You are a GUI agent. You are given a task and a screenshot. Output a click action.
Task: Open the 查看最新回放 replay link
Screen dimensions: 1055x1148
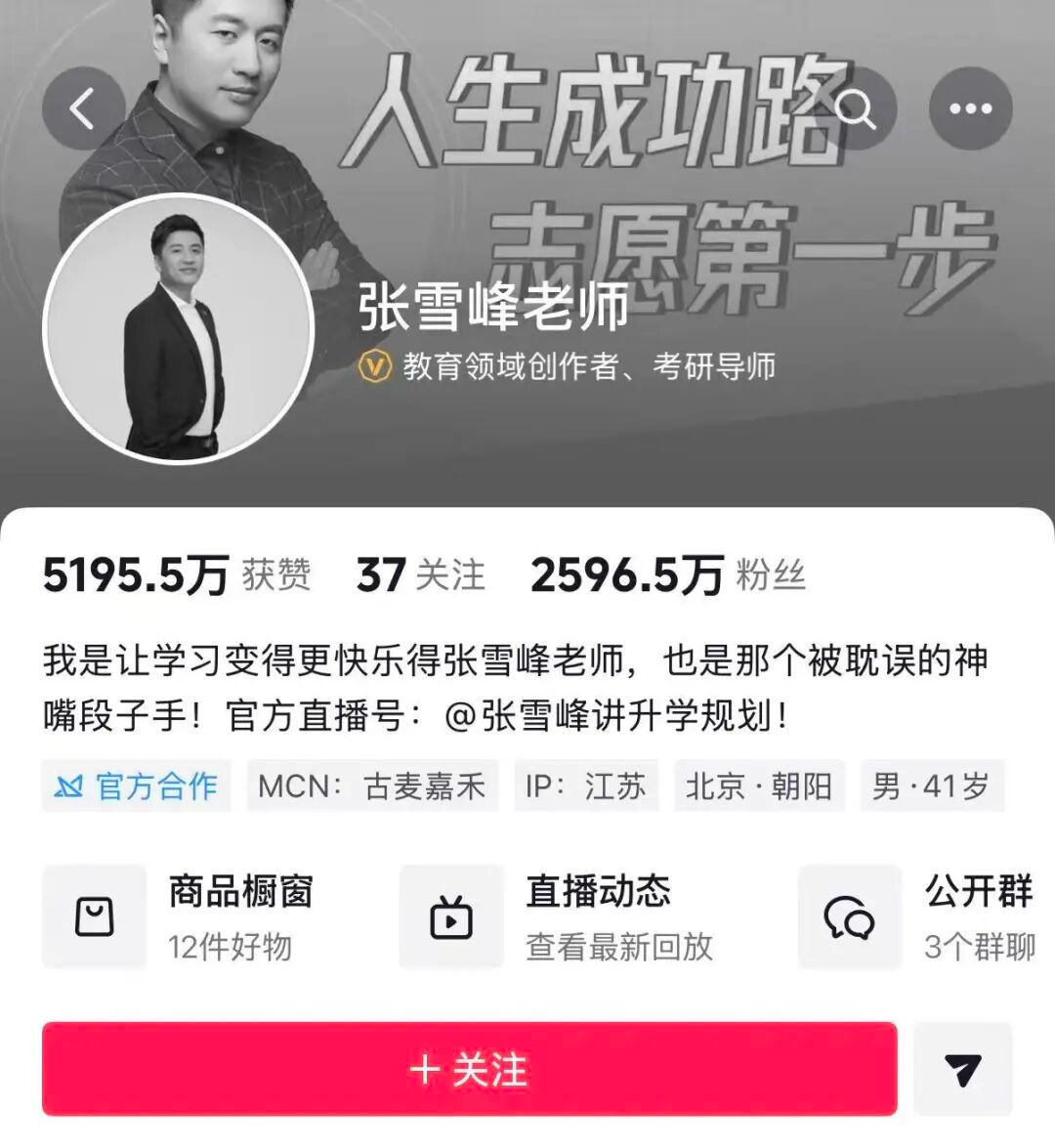click(619, 947)
